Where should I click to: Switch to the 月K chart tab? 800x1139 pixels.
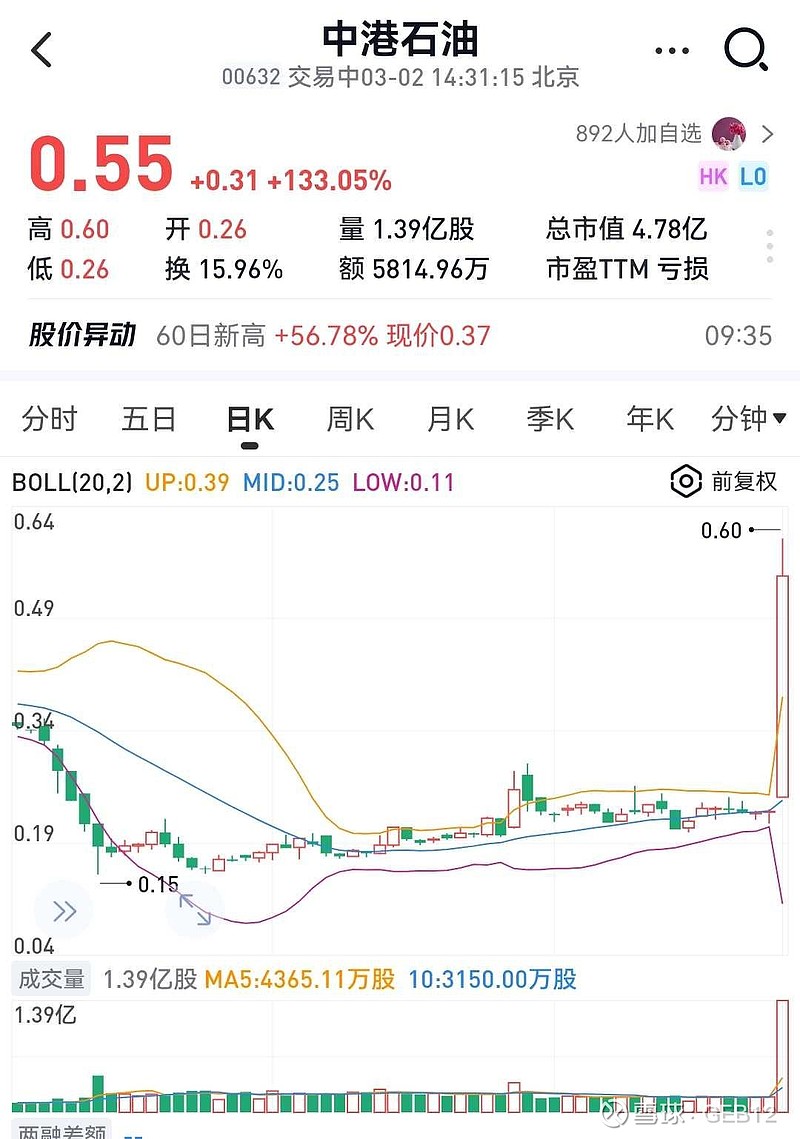(x=450, y=420)
